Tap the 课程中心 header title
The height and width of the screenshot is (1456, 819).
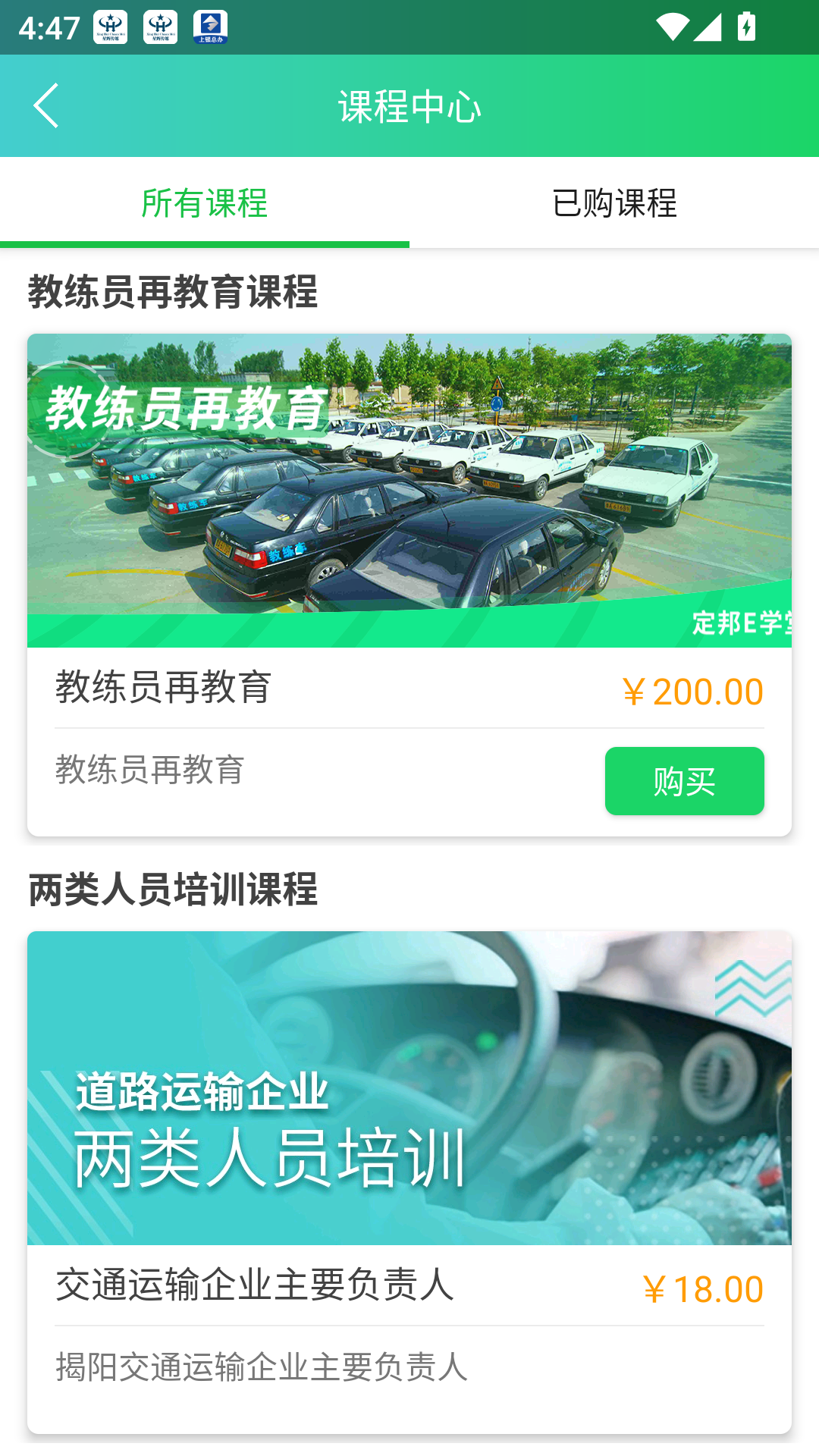[x=409, y=105]
